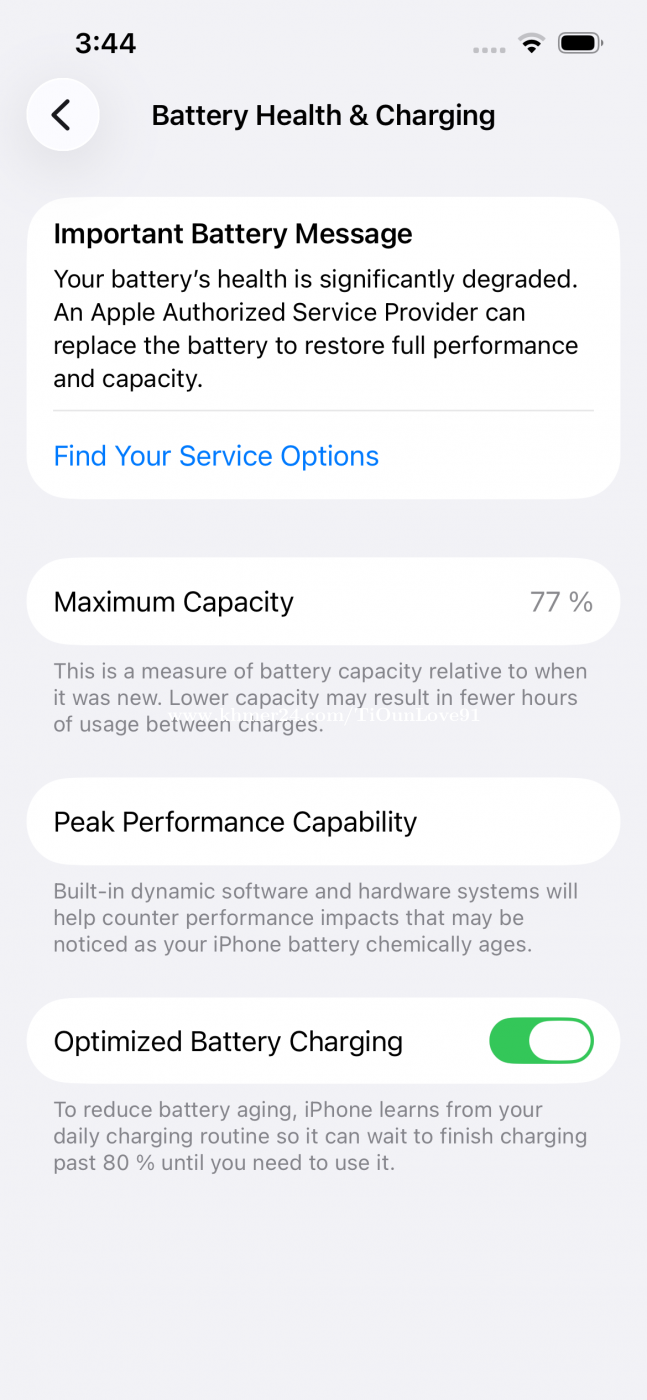
Task: Go back from Battery Health & Charging
Action: pyautogui.click(x=62, y=115)
